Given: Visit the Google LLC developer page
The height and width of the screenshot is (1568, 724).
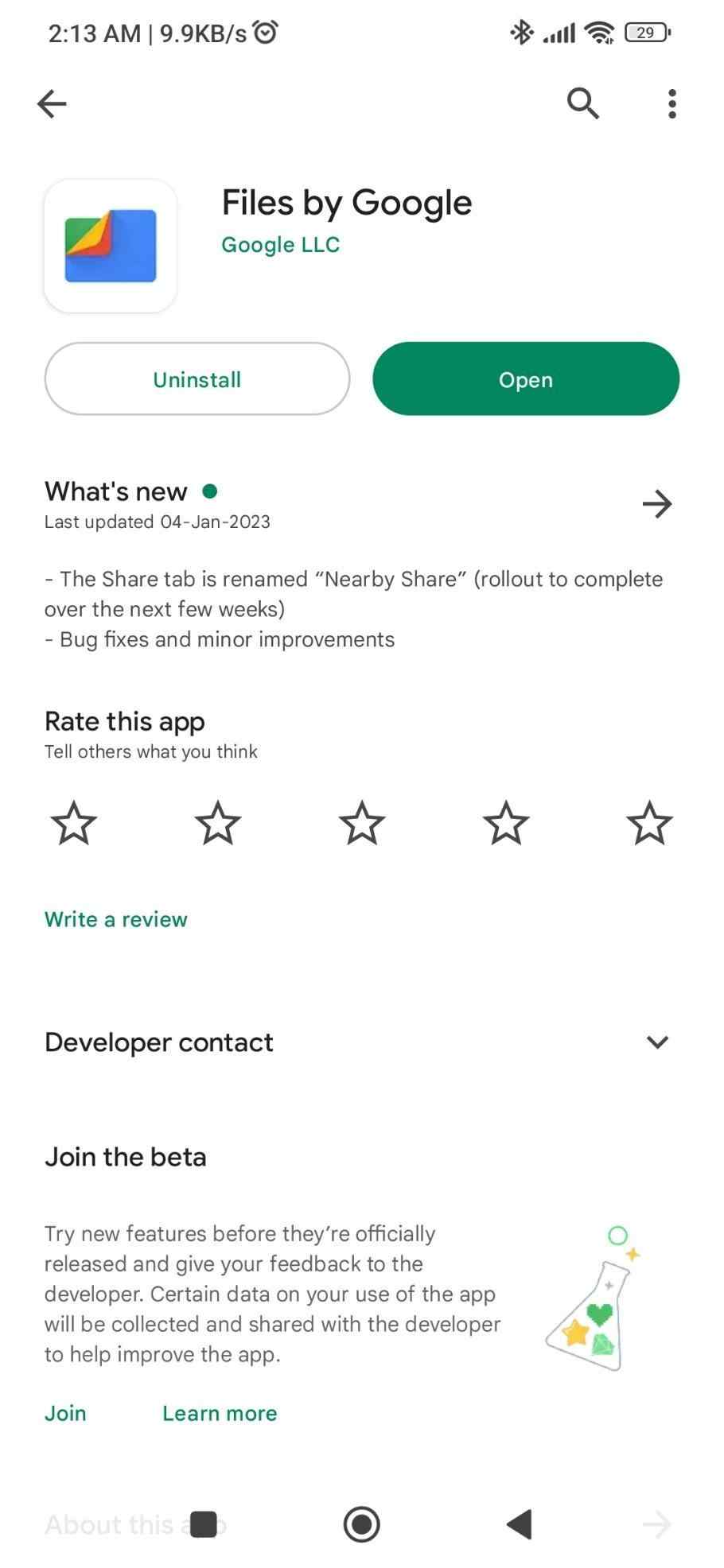Looking at the screenshot, I should coord(280,245).
